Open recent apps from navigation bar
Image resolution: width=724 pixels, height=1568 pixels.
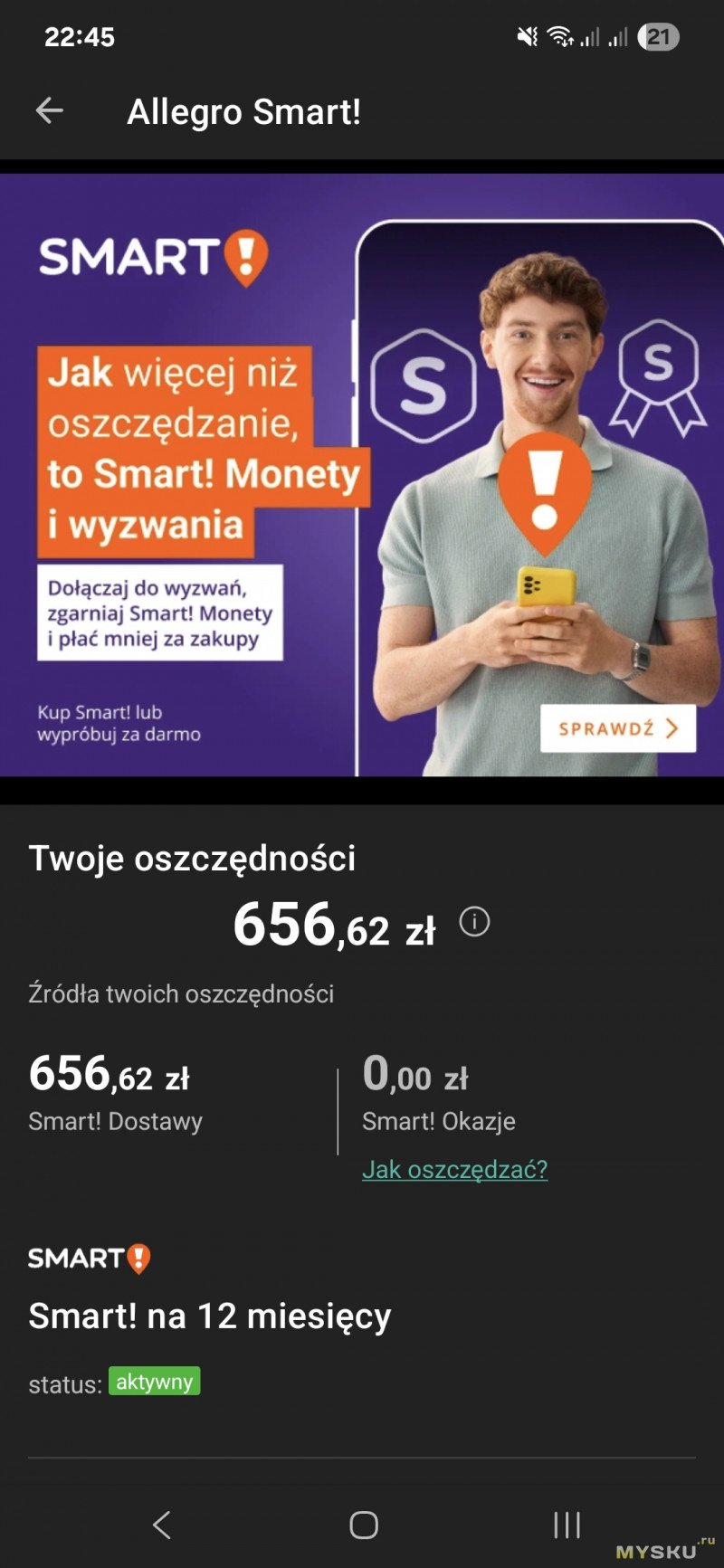tap(567, 1525)
